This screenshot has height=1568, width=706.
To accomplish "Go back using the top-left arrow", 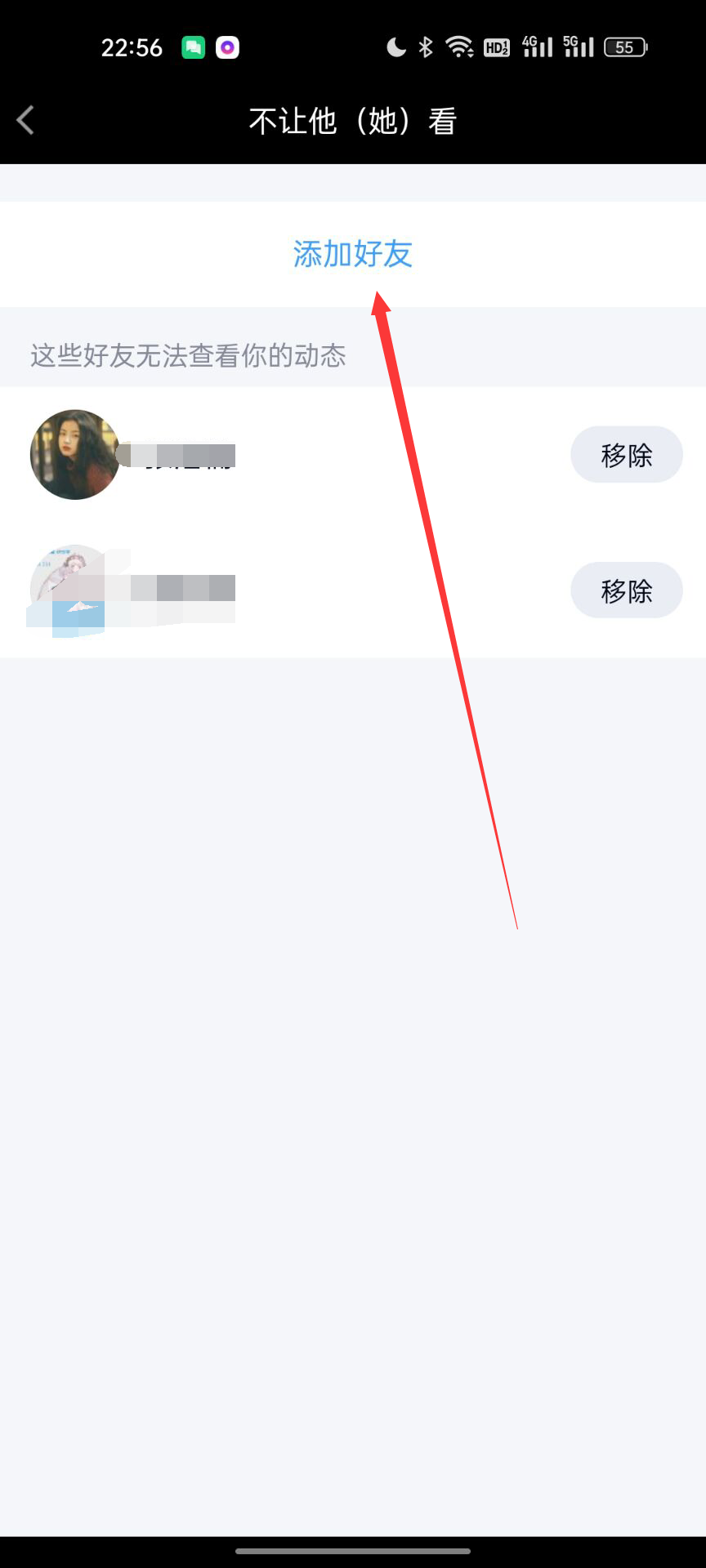I will pyautogui.click(x=26, y=121).
